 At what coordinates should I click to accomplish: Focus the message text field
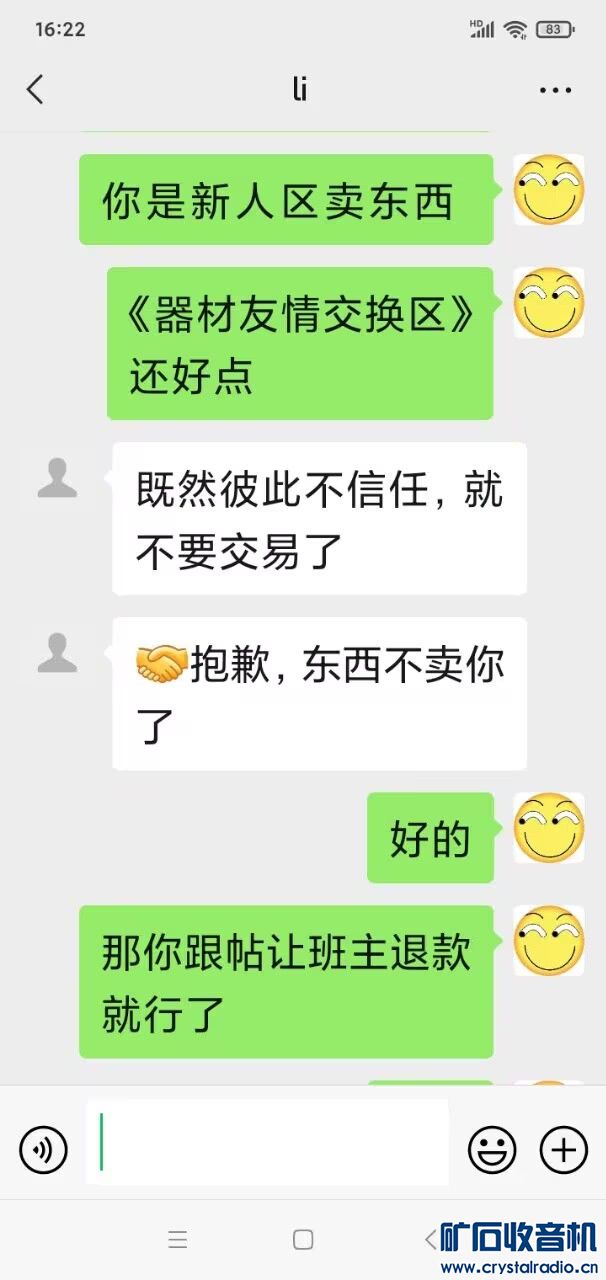268,1142
